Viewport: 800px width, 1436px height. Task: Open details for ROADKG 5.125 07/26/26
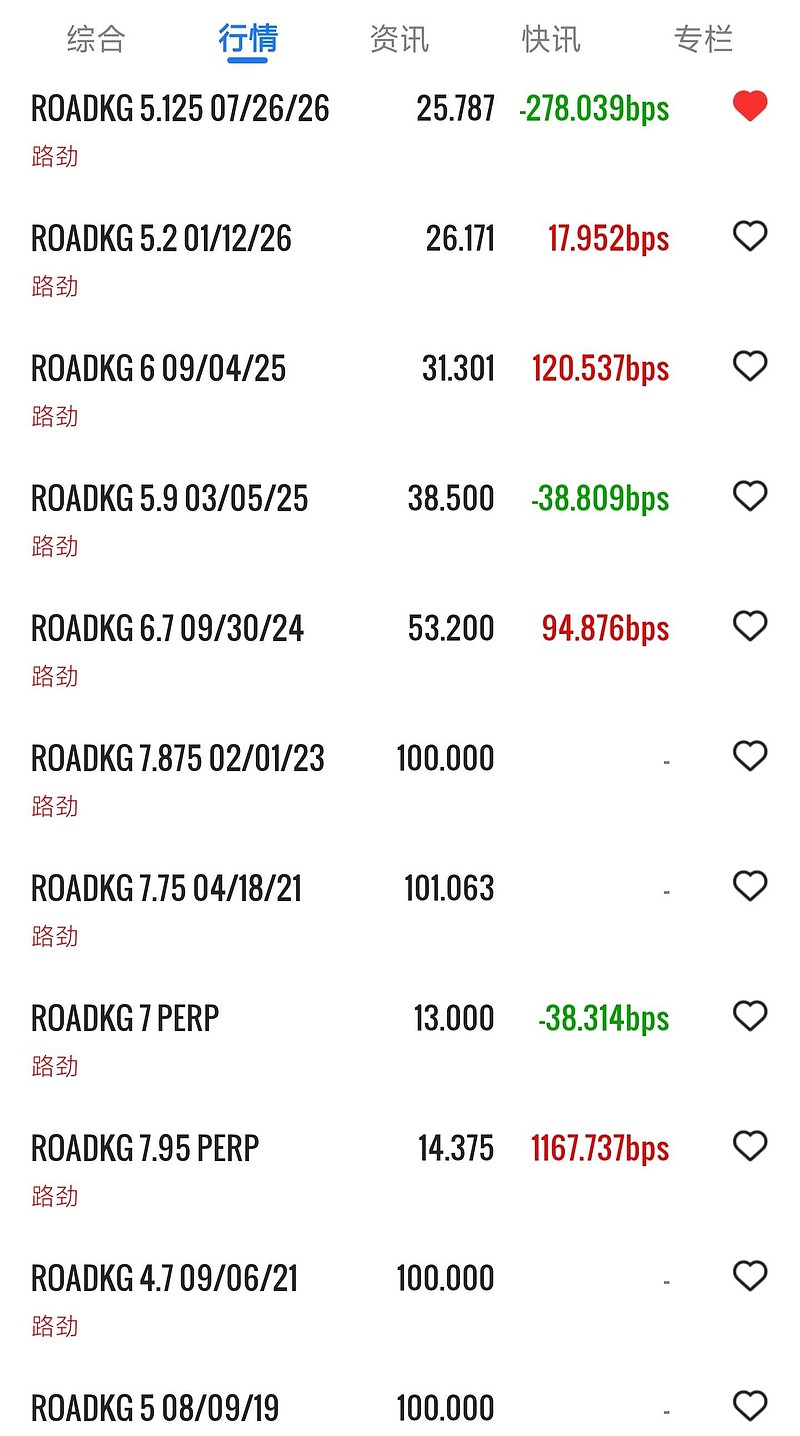click(180, 107)
